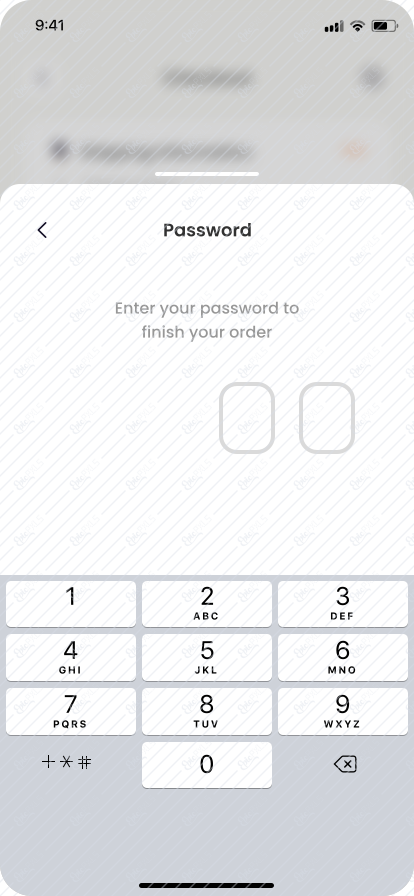Tap the key for digit 1

(71, 604)
